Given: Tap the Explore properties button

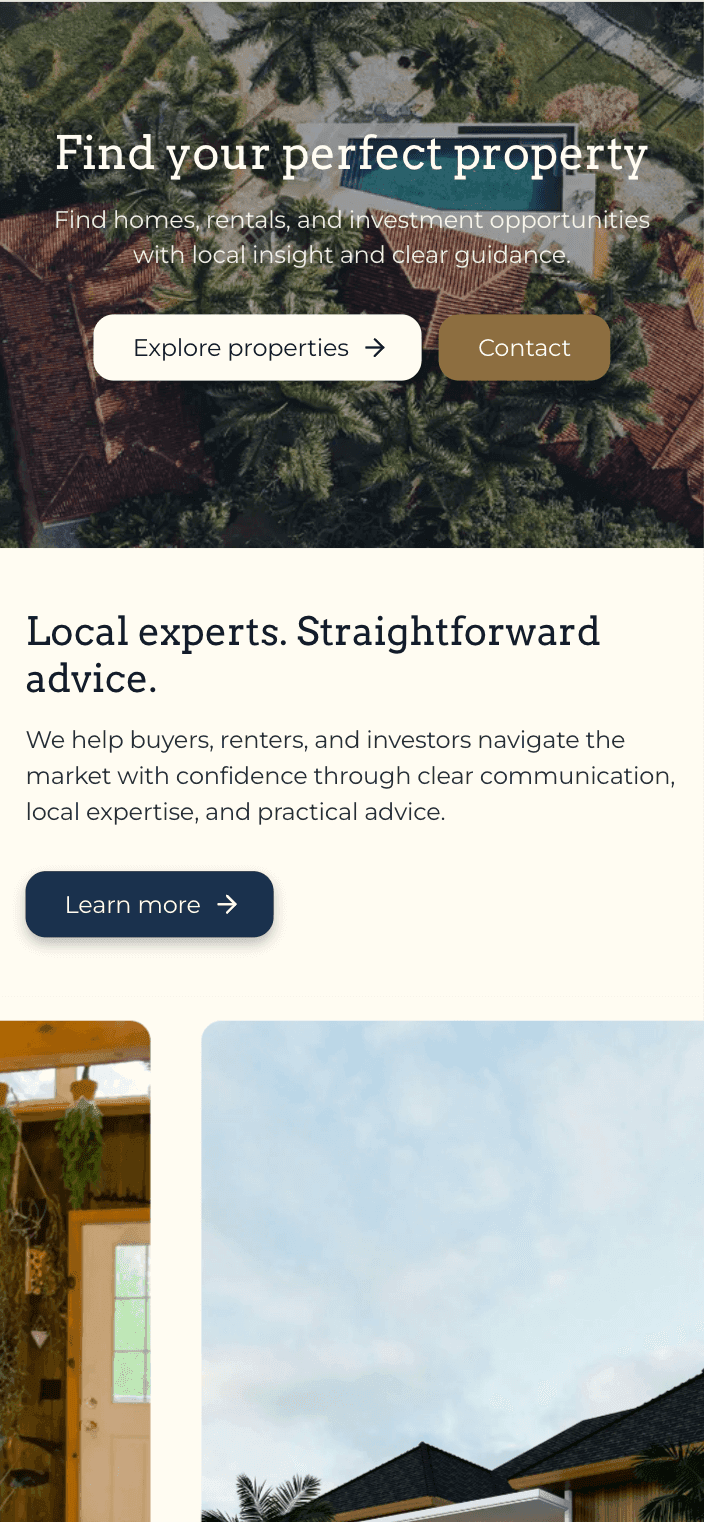Looking at the screenshot, I should coord(257,348).
